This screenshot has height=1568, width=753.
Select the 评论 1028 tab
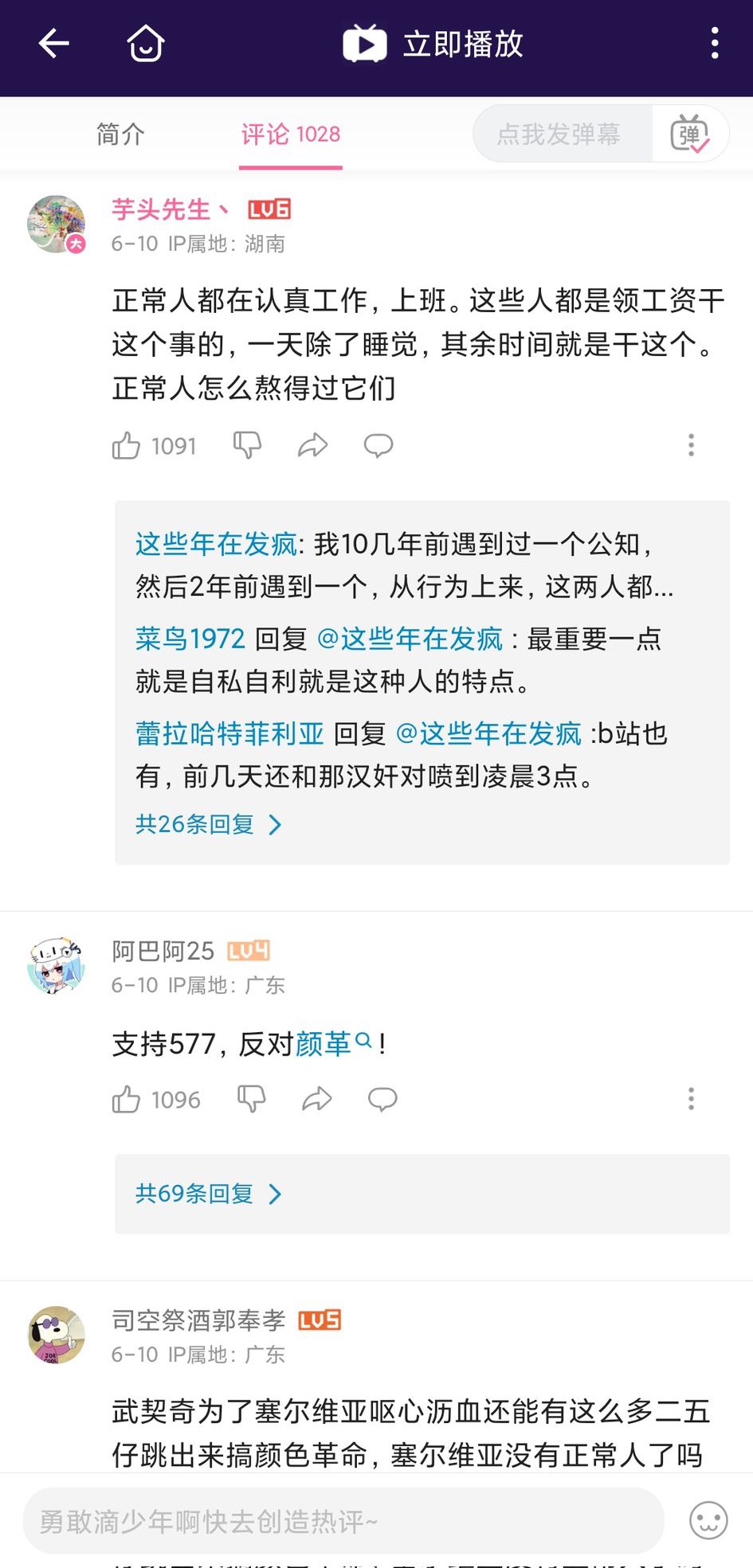coord(291,134)
